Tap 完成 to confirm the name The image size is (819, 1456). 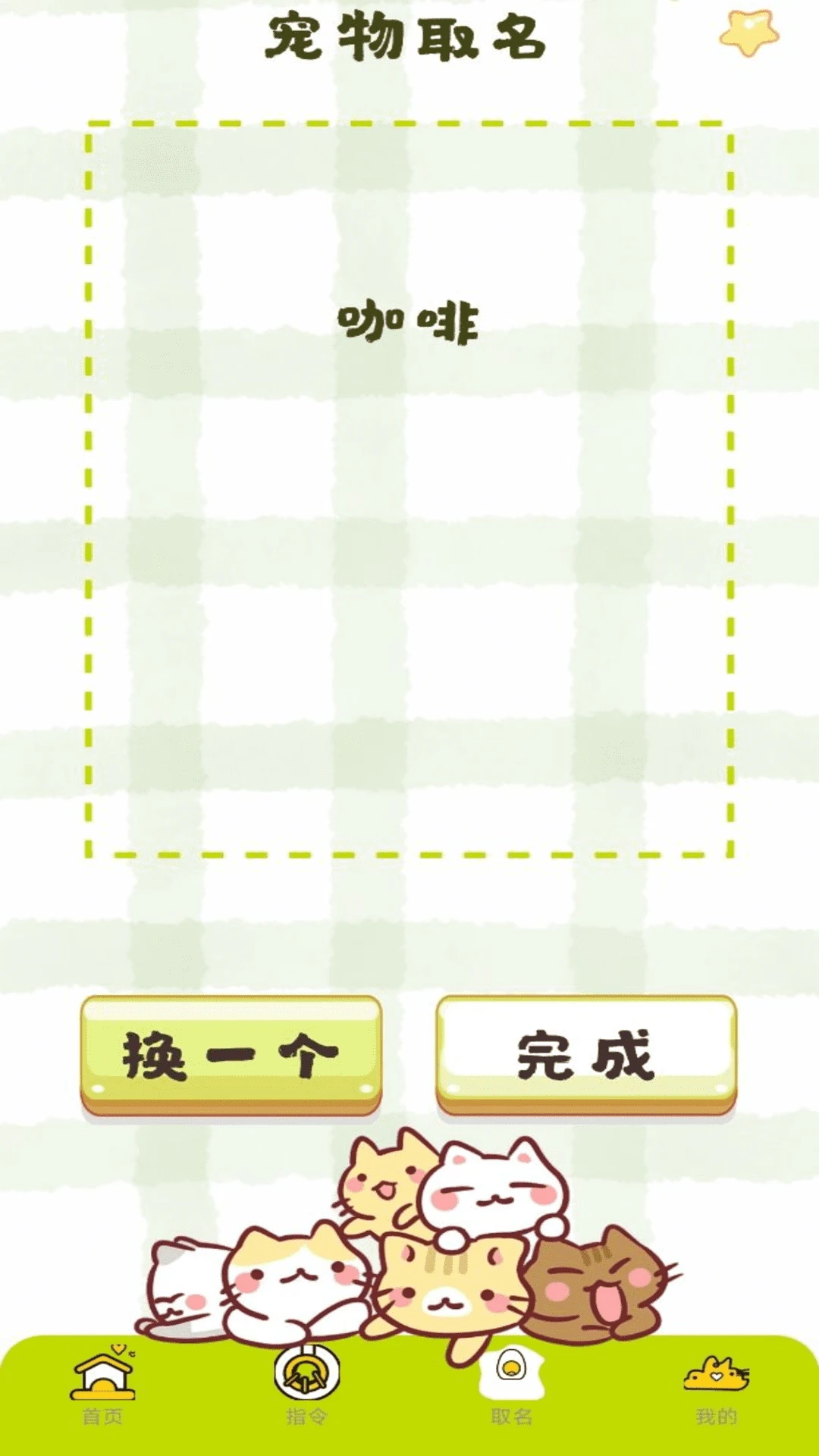pos(585,1055)
